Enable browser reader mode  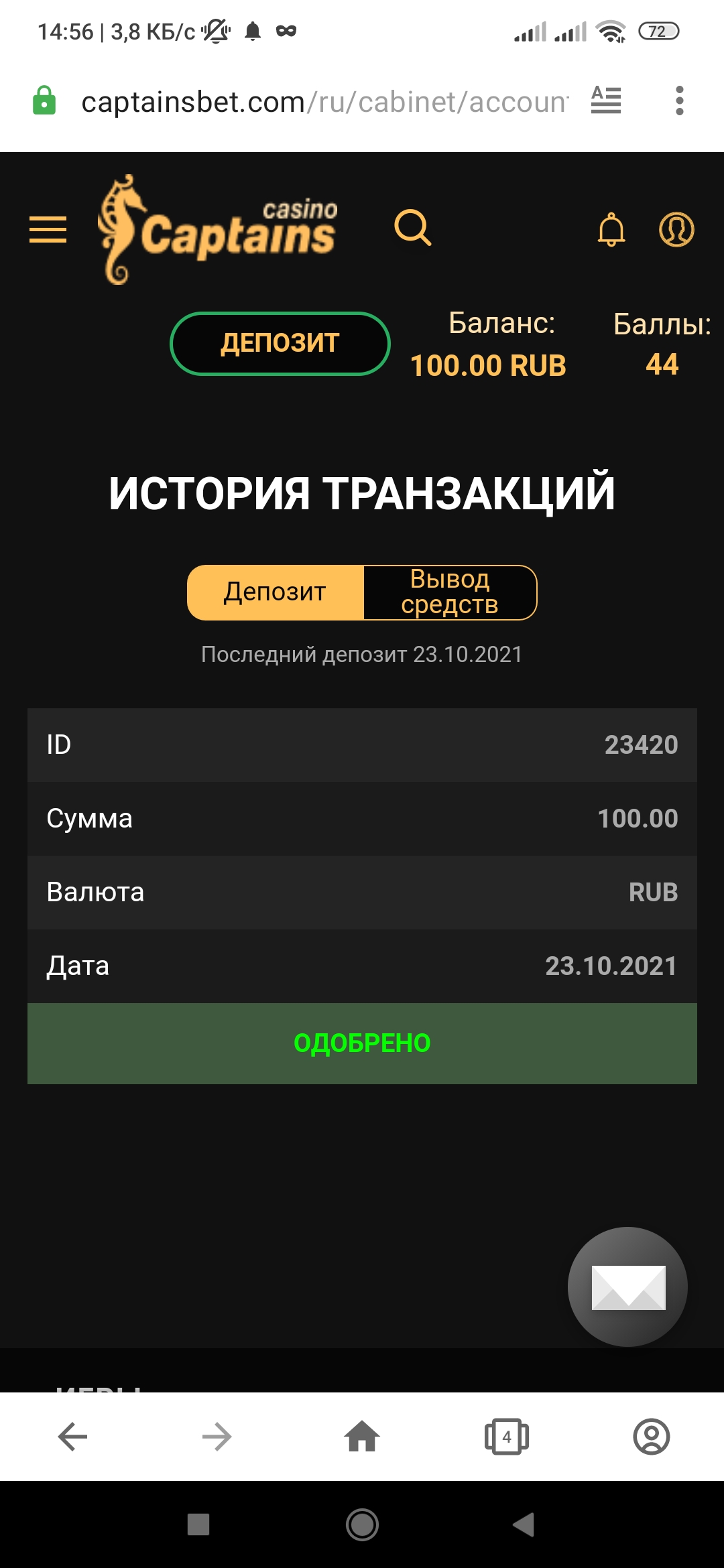(606, 101)
